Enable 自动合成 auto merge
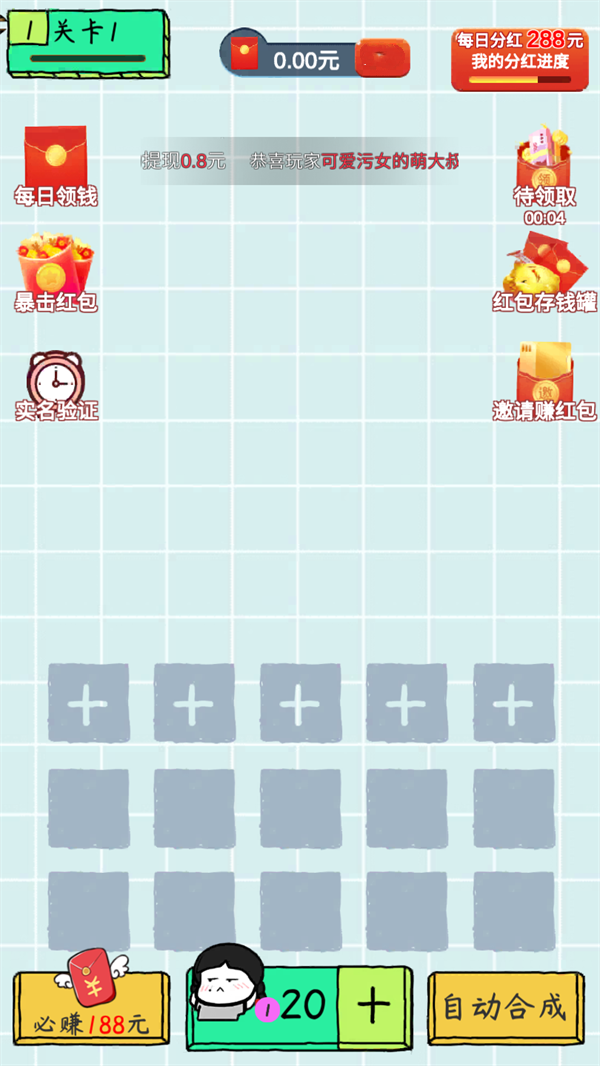 coord(505,1007)
